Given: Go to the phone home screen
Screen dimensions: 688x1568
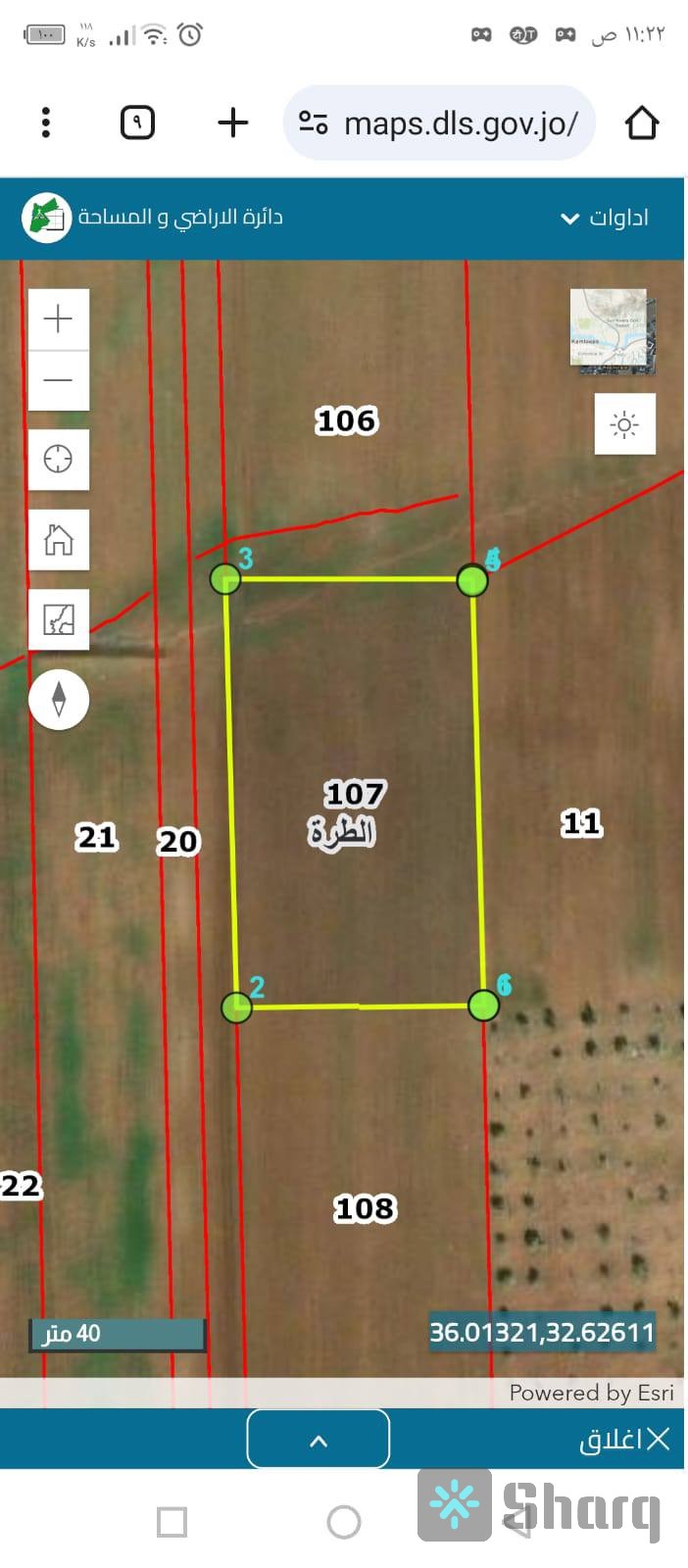Looking at the screenshot, I should [x=344, y=1522].
